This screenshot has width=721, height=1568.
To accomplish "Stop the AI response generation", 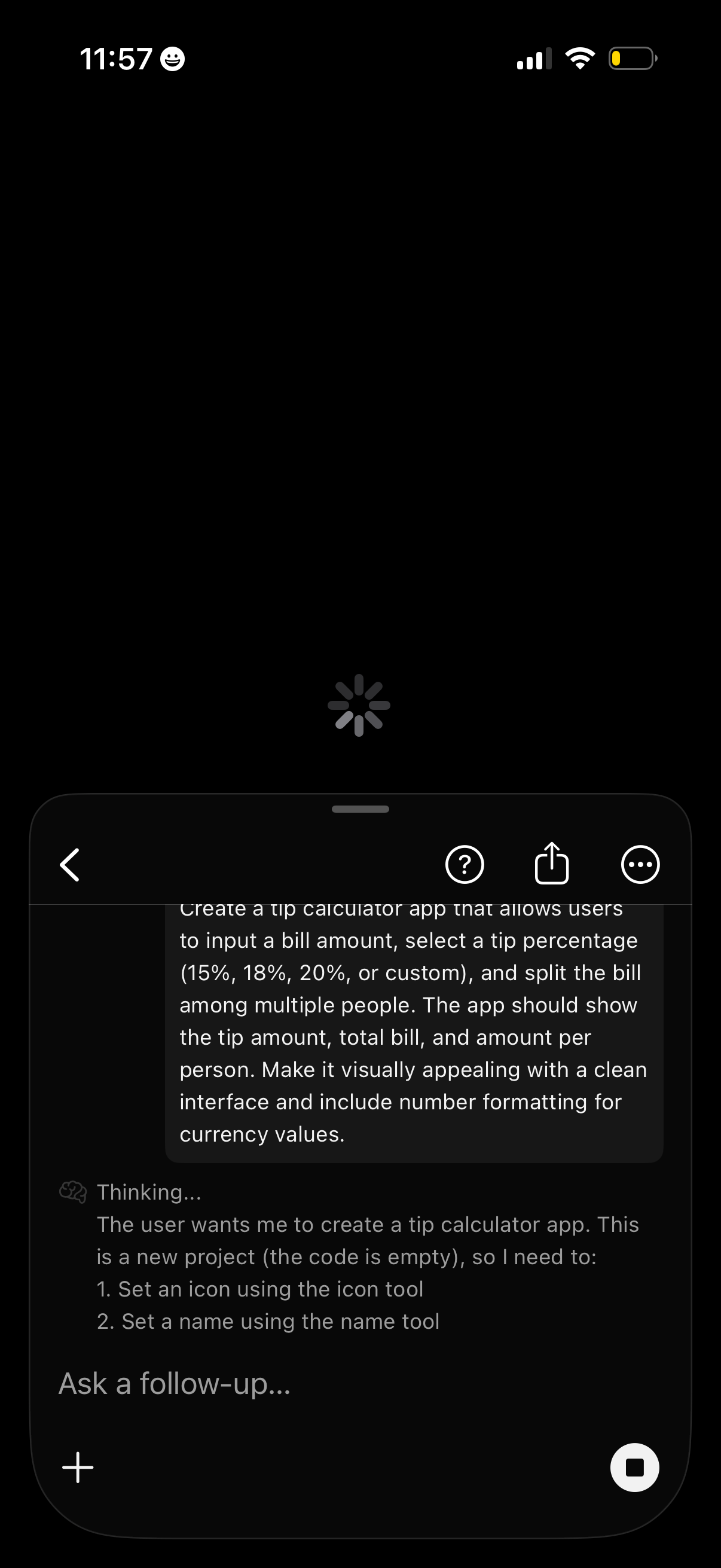I will click(x=636, y=1467).
